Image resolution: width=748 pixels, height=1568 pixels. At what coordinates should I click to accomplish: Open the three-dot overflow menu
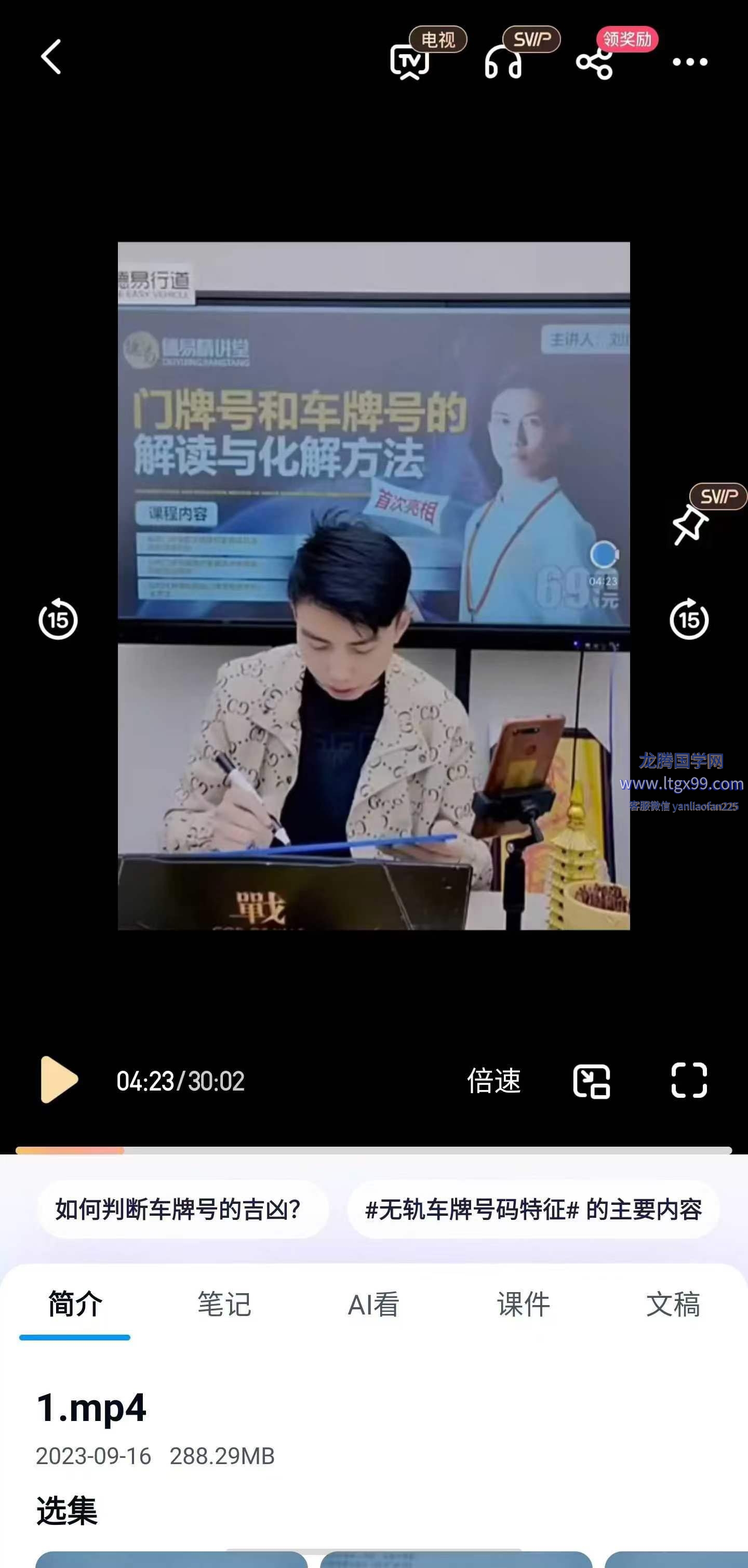click(x=690, y=61)
